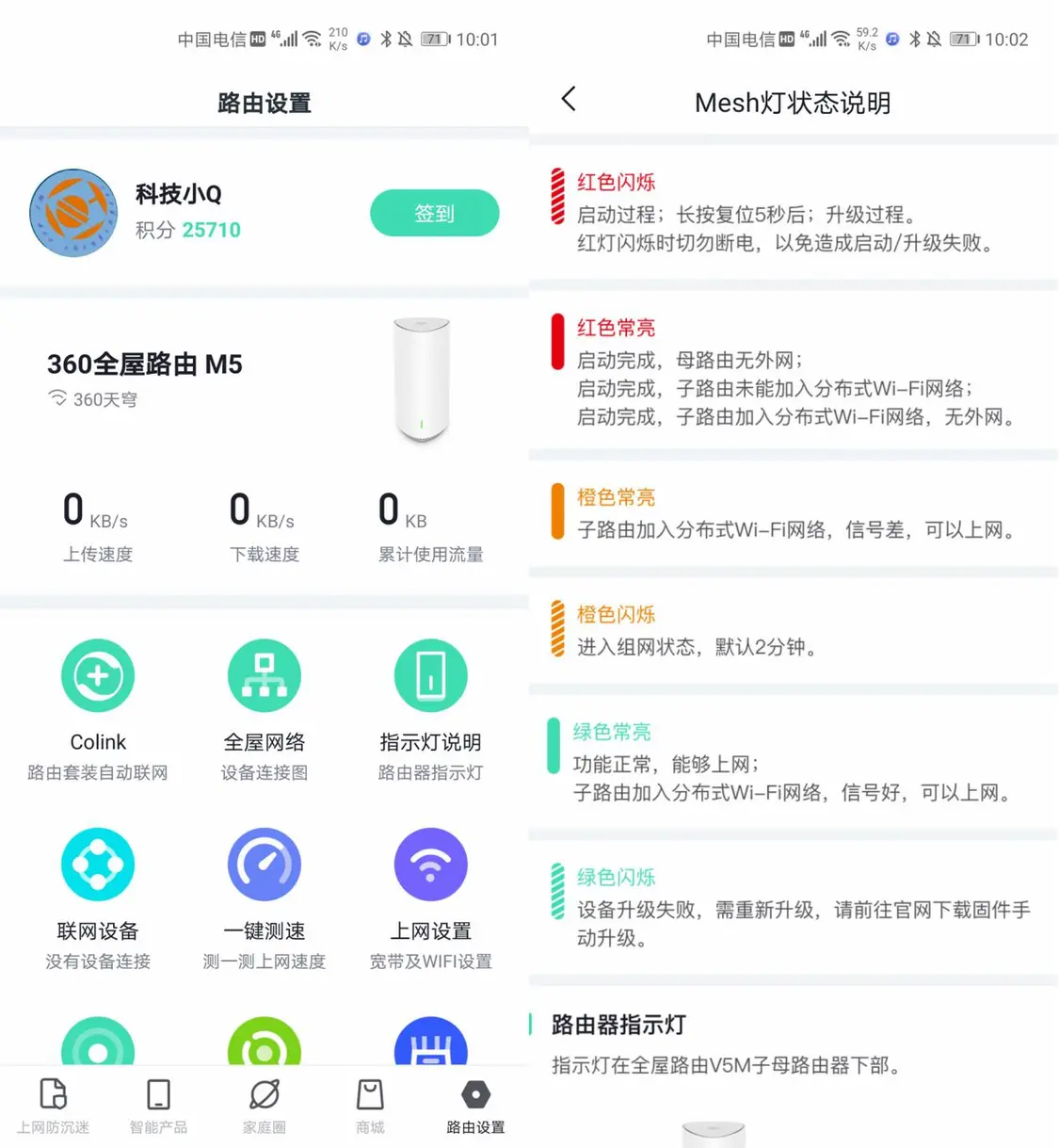Open the 360全屋路由 M5 router card
Viewport: 1059px width, 1148px height.
(145, 364)
